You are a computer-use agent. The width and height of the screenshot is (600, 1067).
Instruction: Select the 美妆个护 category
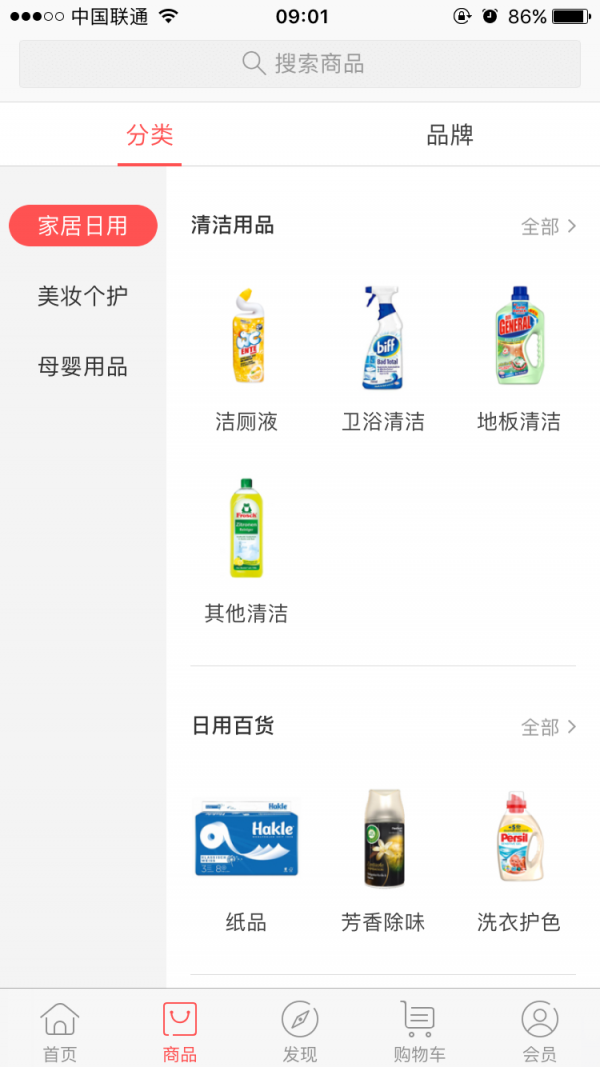83,297
